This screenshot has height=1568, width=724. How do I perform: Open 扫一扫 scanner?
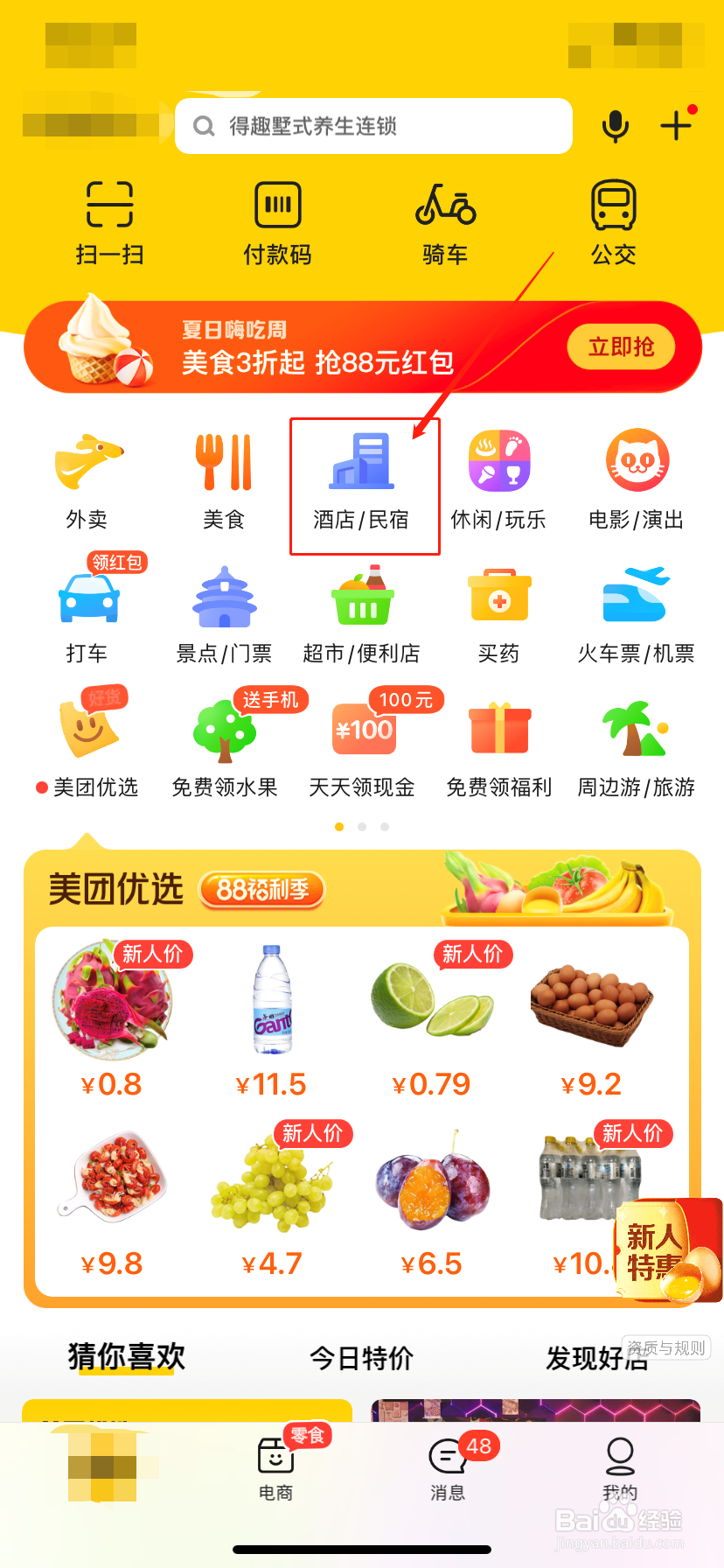(x=109, y=222)
